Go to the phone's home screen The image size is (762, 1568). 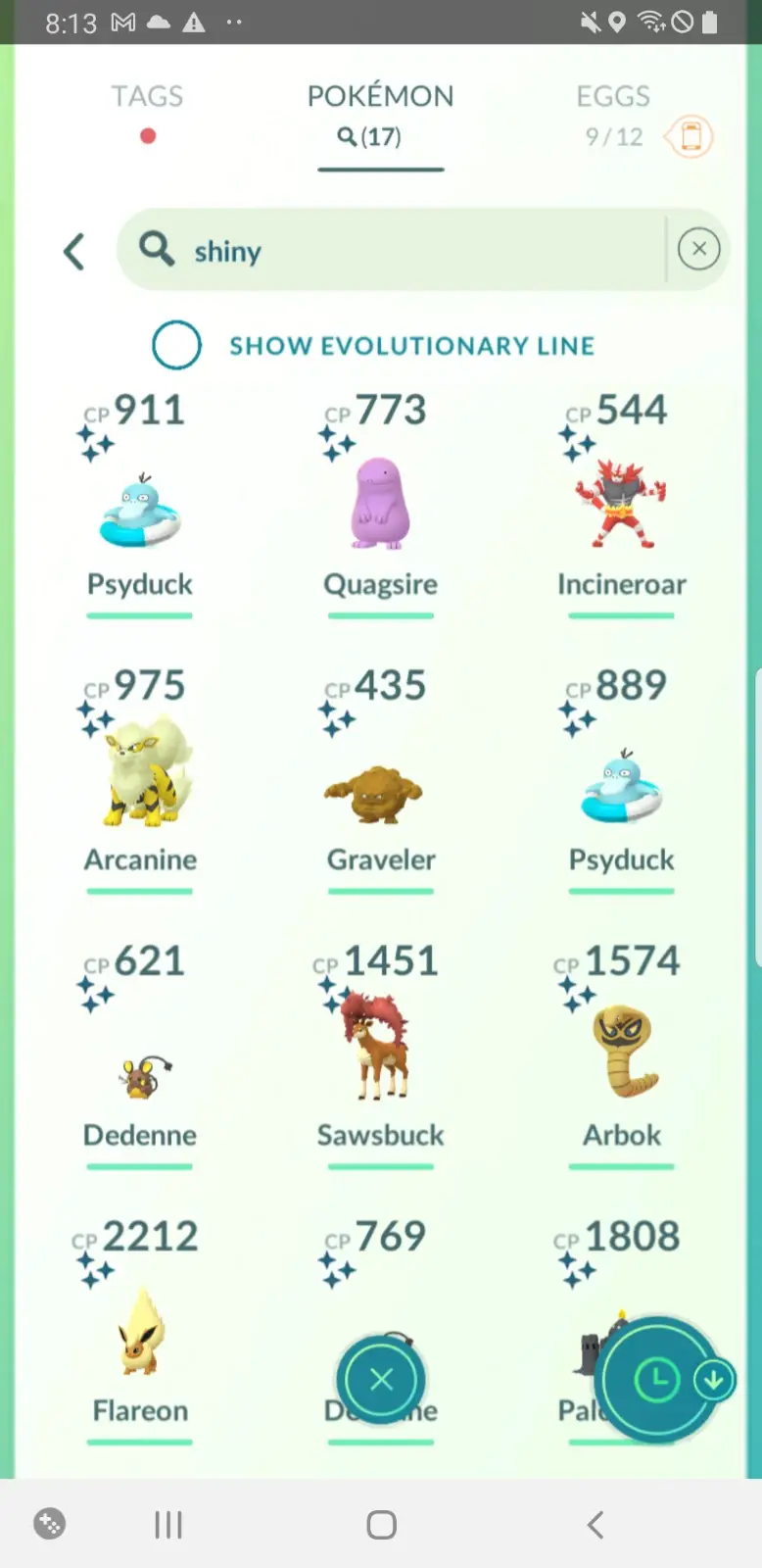pos(381,1525)
